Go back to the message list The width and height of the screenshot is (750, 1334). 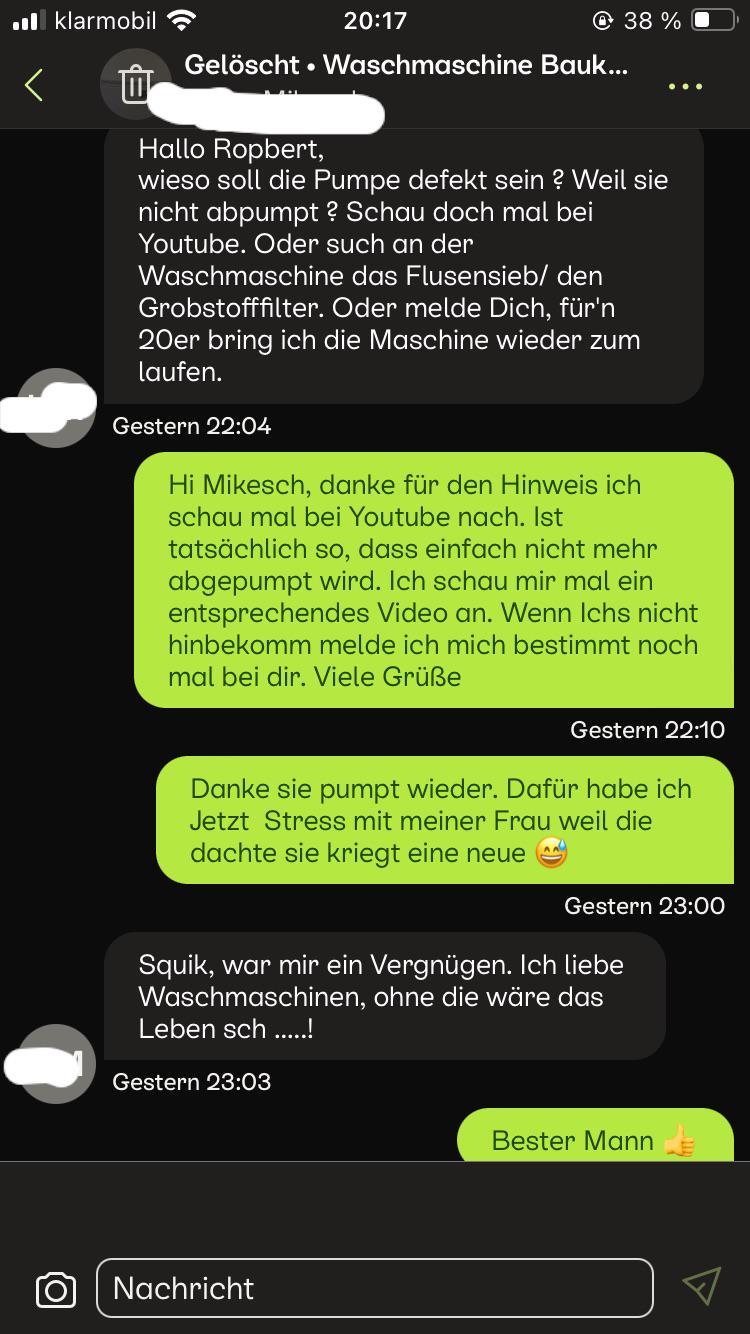pyautogui.click(x=34, y=85)
